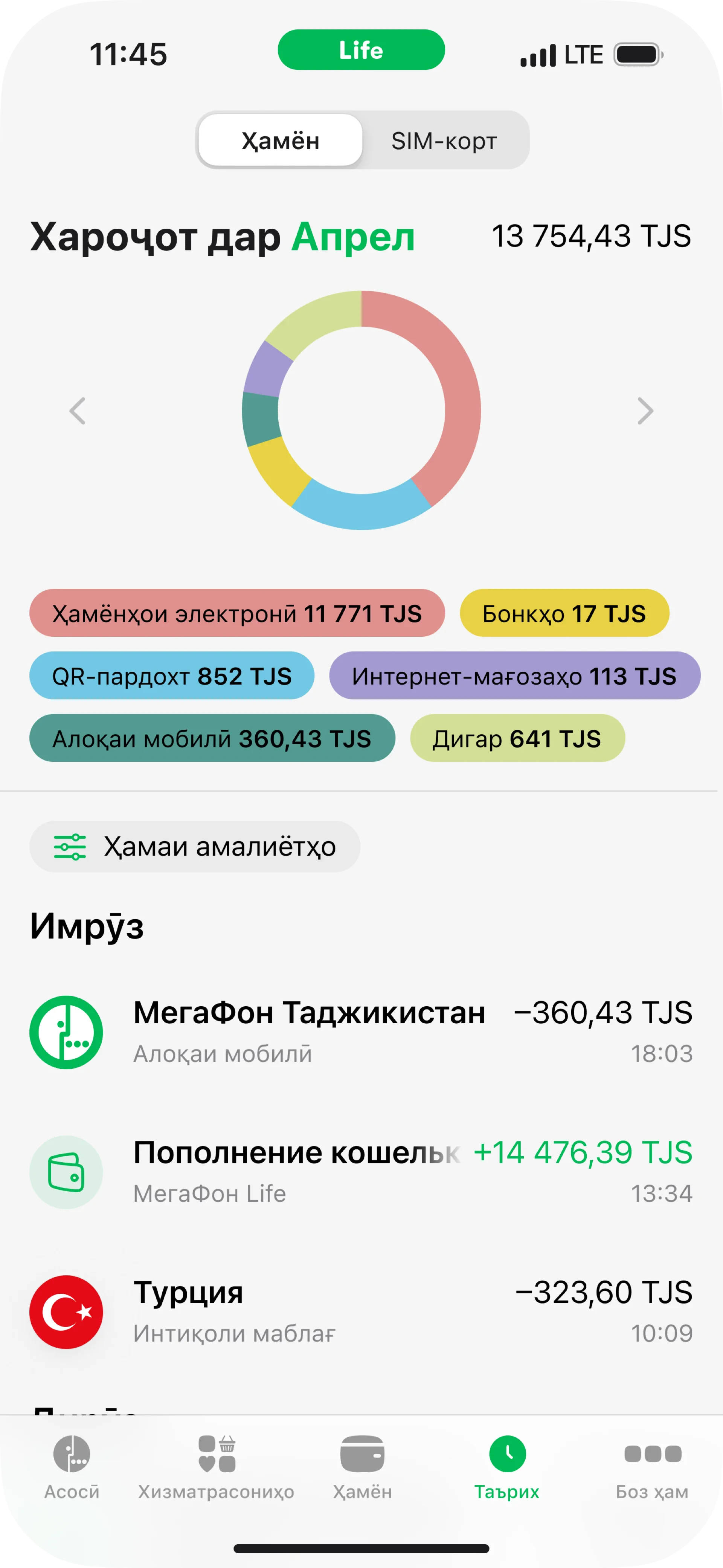View the Пополнение кошелька transaction details
The height and width of the screenshot is (1568, 723).
click(361, 1172)
